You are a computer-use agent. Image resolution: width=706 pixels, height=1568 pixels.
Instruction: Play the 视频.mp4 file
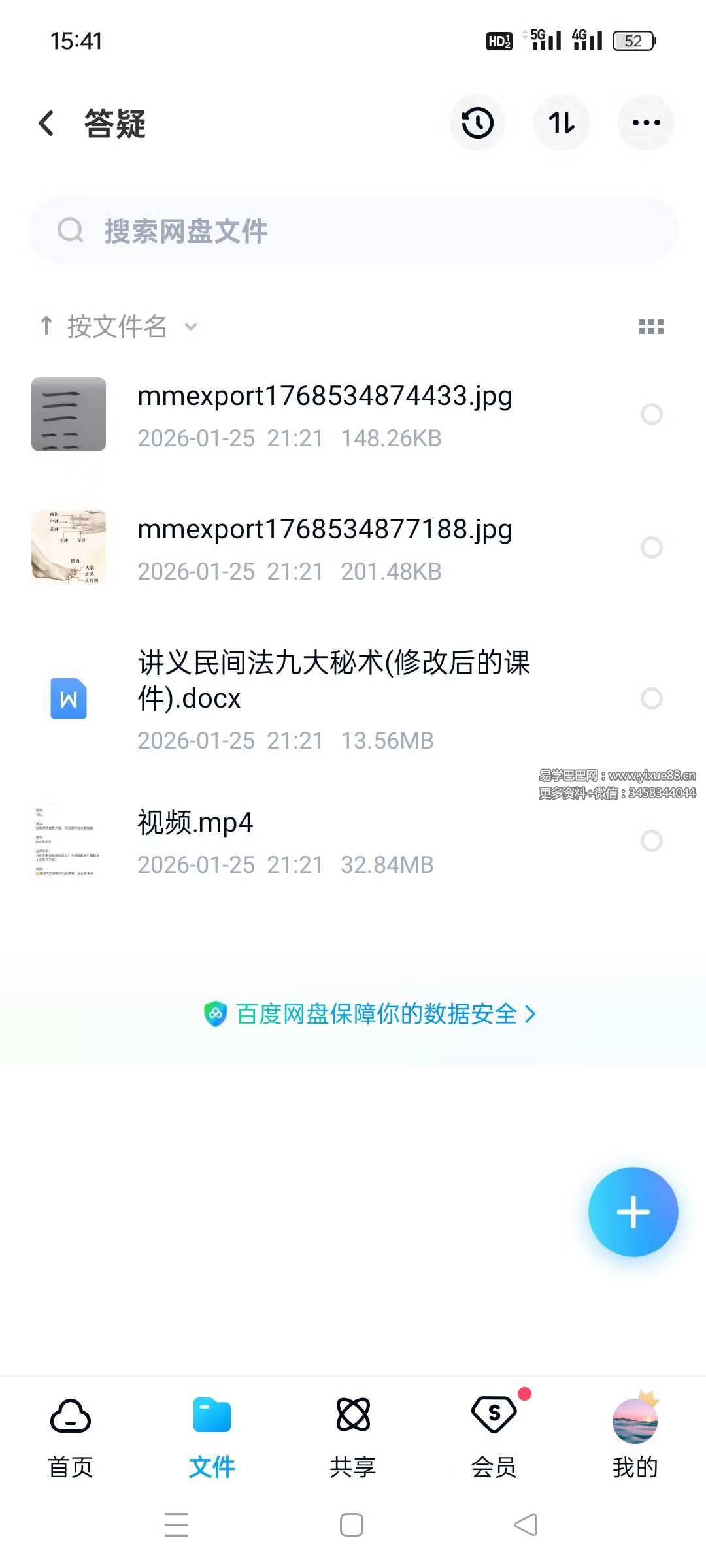coord(261,840)
